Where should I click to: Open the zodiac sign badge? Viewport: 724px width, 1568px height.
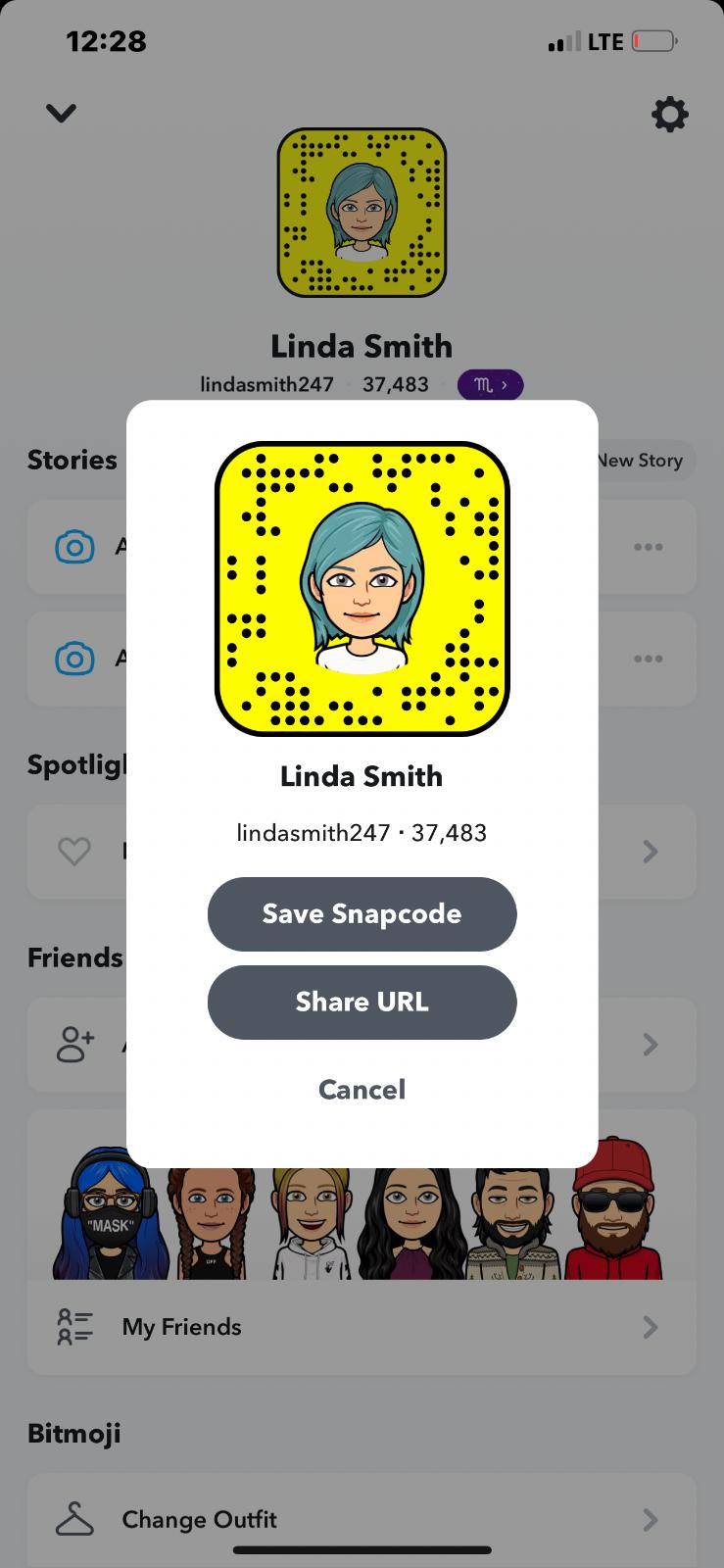490,385
